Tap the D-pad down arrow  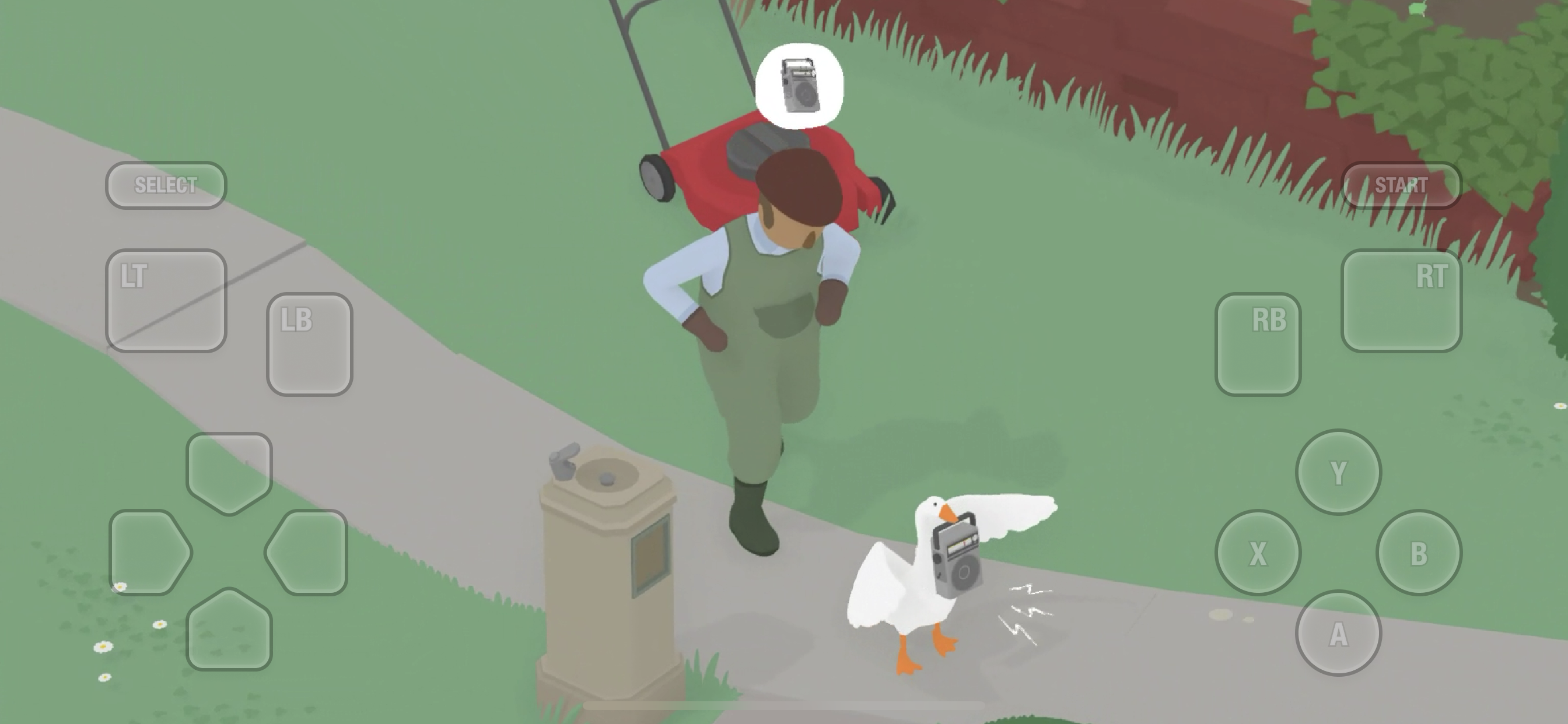[229, 630]
